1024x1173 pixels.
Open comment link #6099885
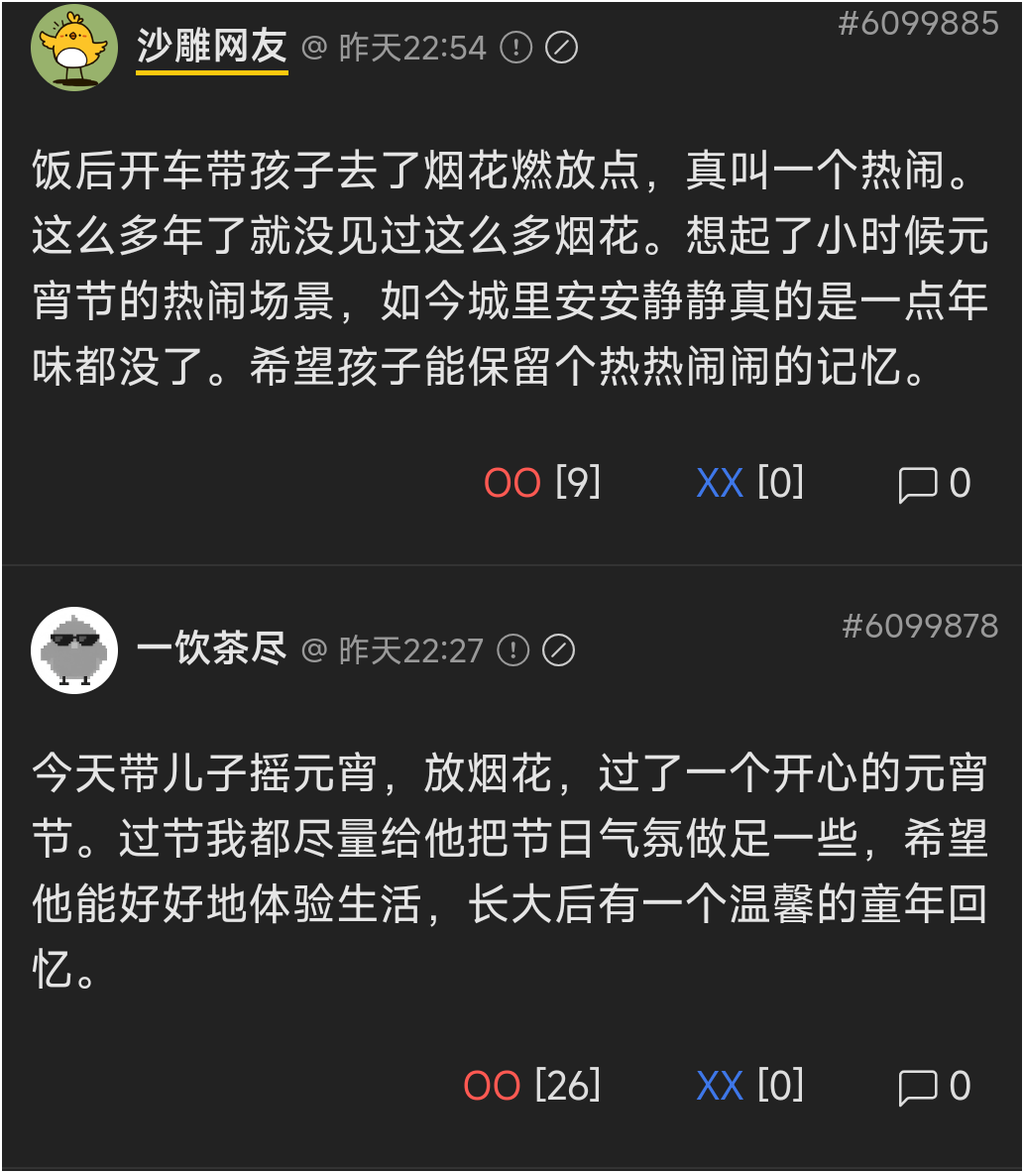(x=918, y=23)
